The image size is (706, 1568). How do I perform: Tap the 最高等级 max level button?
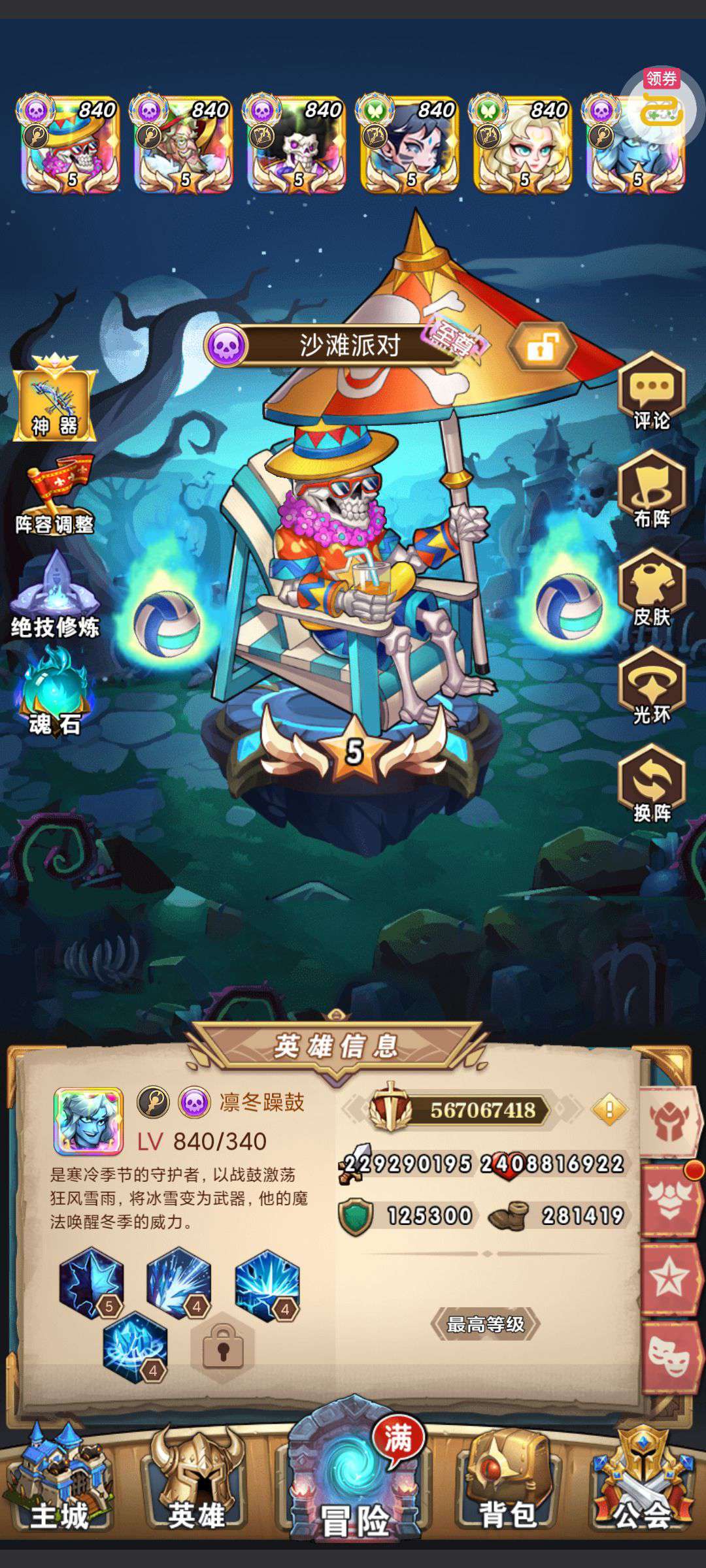click(485, 1324)
